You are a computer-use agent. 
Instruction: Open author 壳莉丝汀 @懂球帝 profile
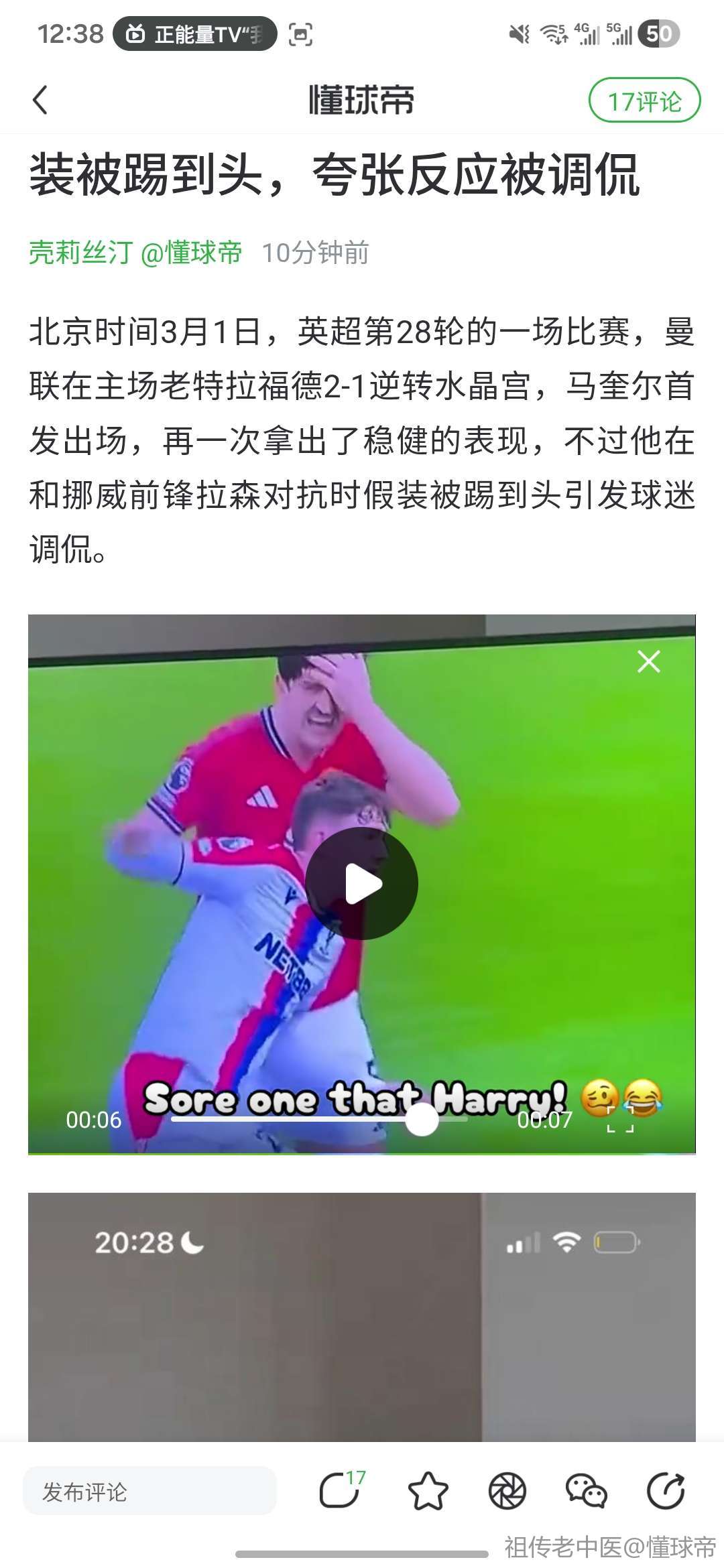(x=135, y=253)
